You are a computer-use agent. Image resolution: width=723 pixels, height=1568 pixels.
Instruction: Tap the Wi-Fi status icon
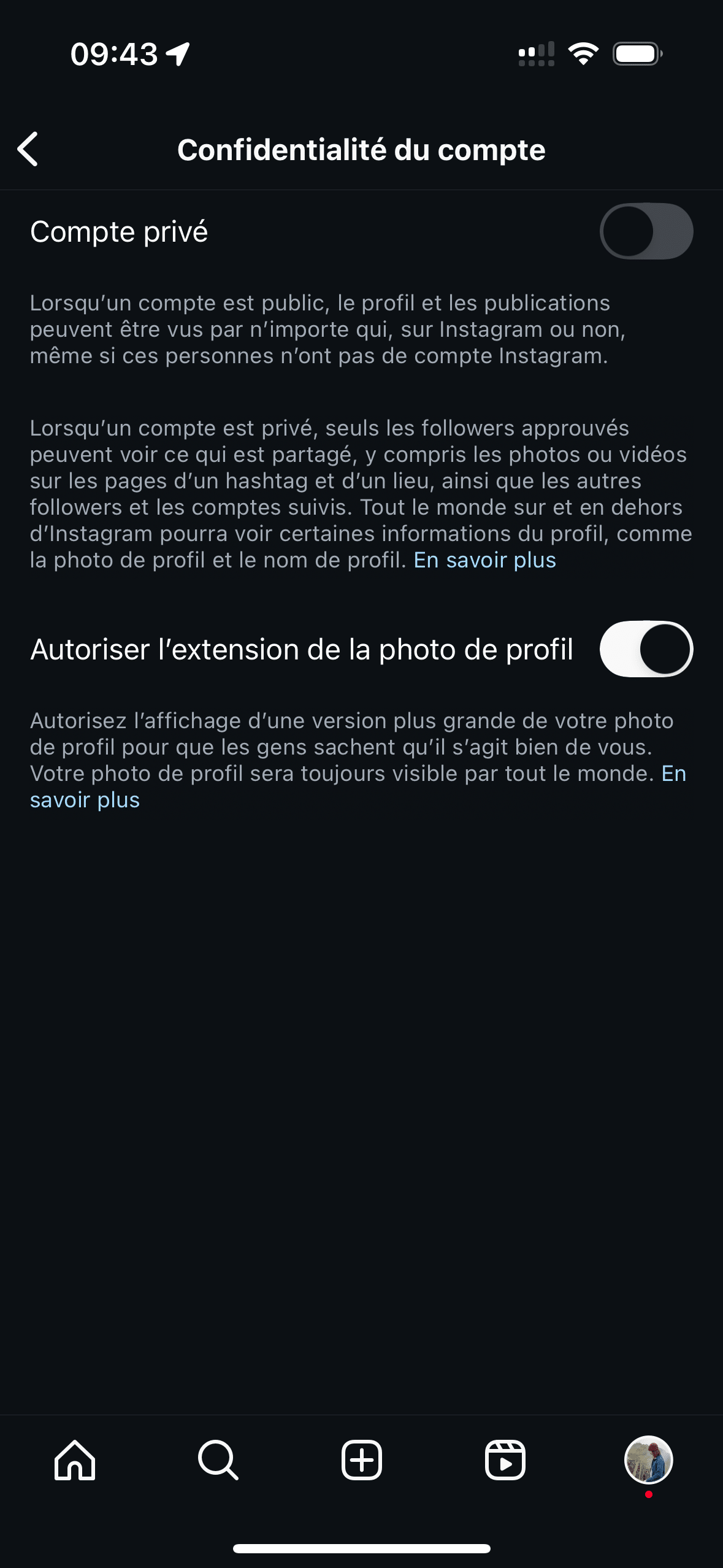point(581,54)
